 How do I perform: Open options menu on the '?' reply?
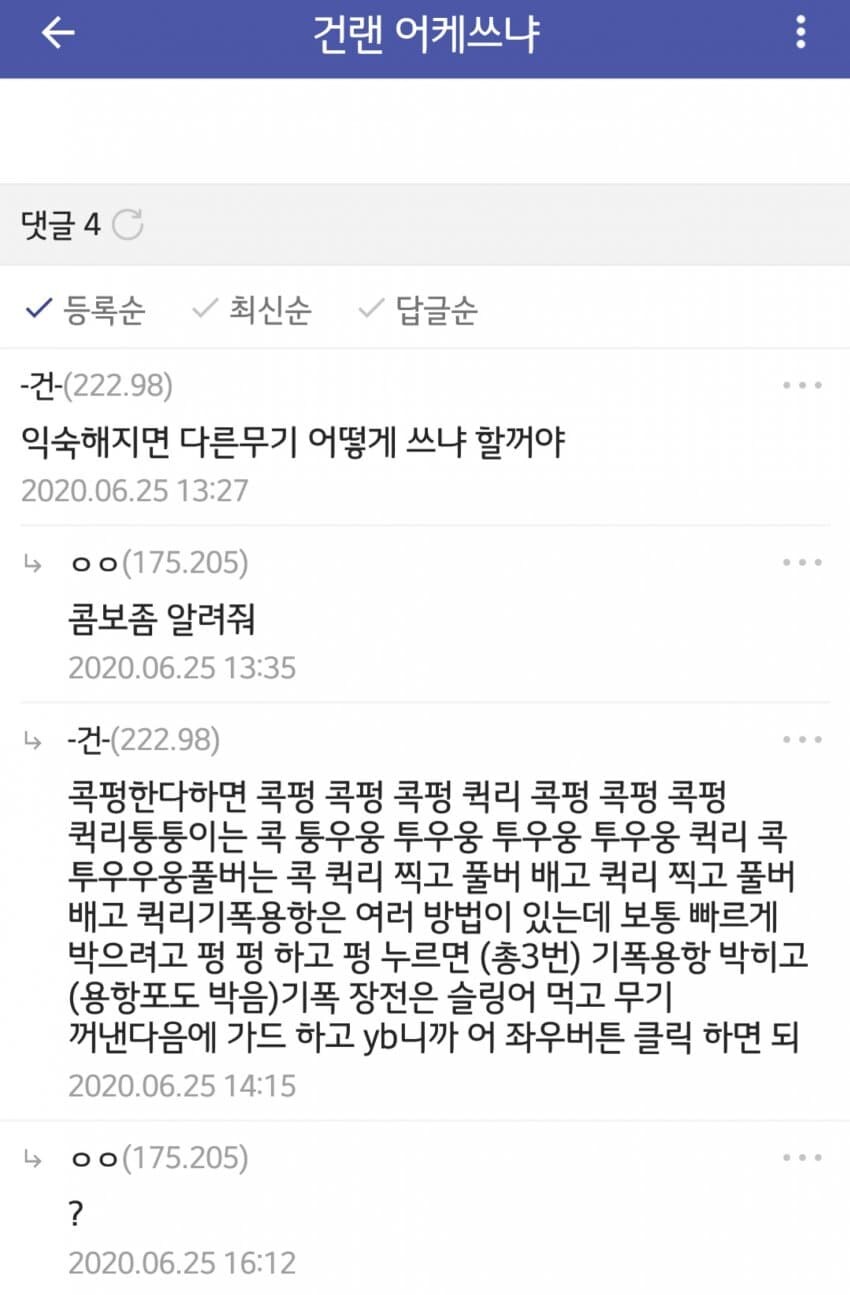(801, 1158)
